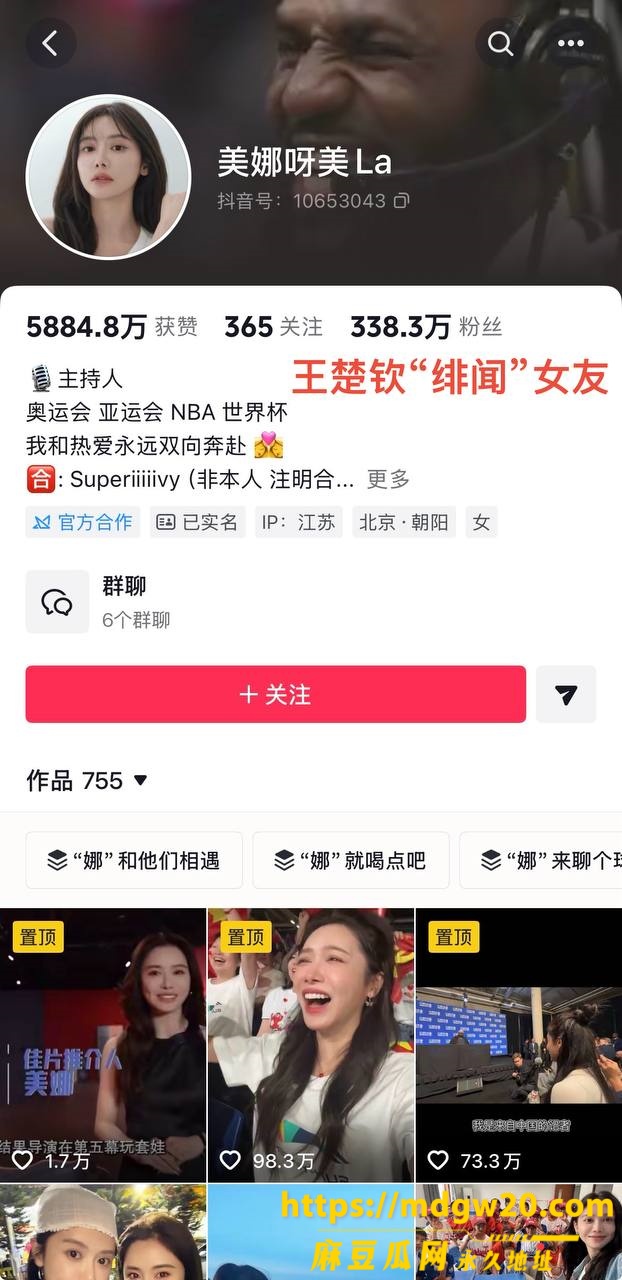Expand the bio with 更多
Image resolution: width=622 pixels, height=1280 pixels.
click(388, 479)
